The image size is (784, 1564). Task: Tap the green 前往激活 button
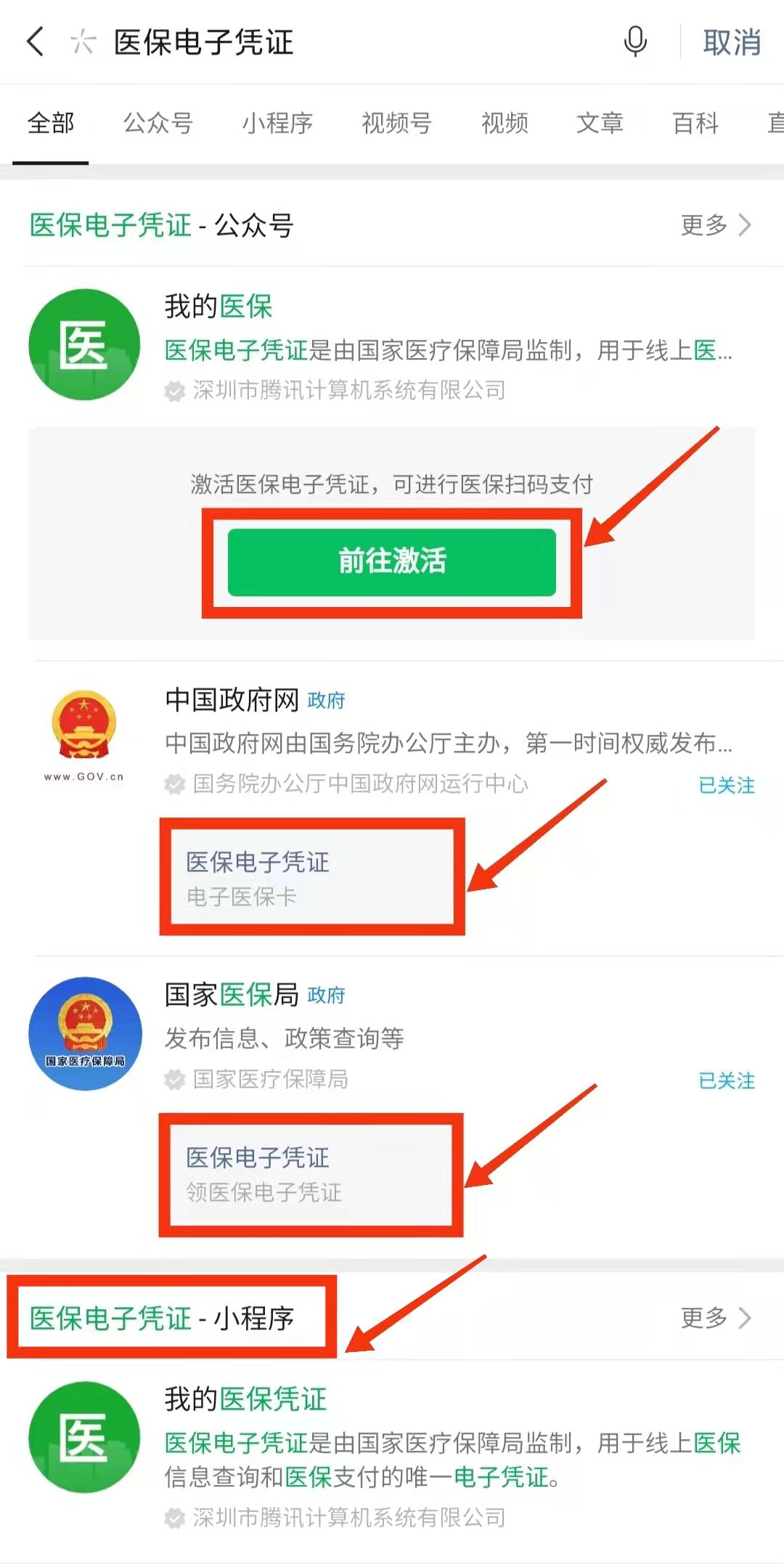point(392,562)
